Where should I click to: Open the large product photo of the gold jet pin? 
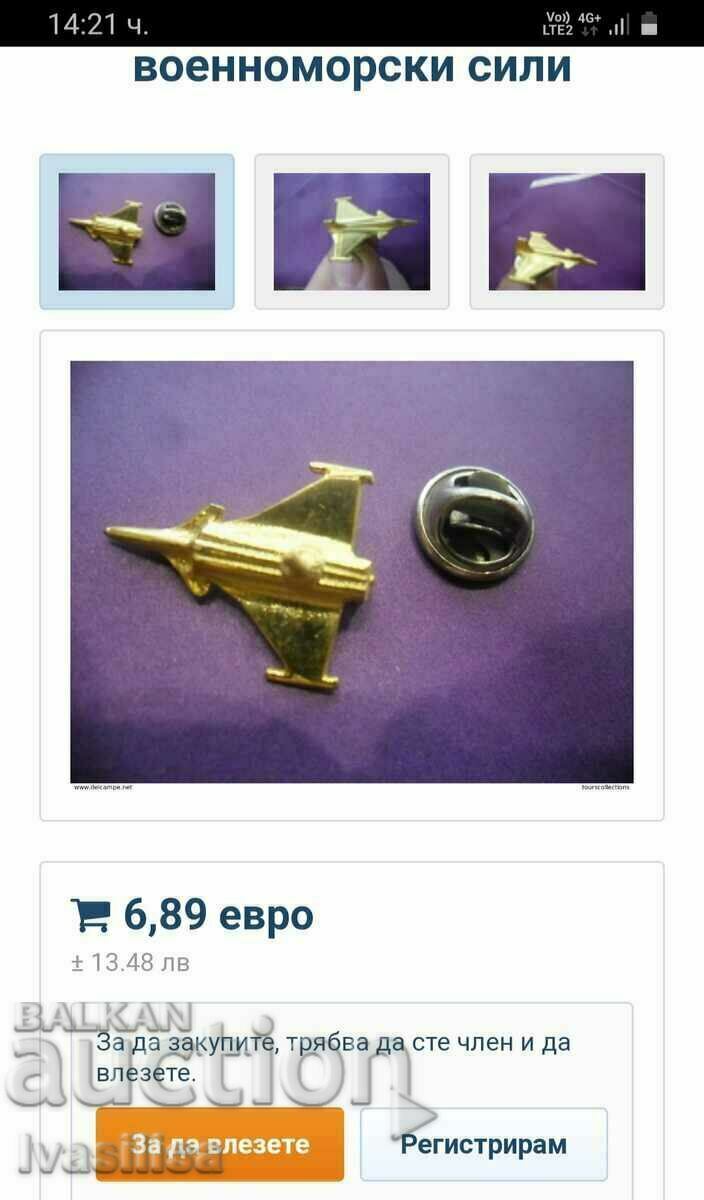click(x=352, y=572)
